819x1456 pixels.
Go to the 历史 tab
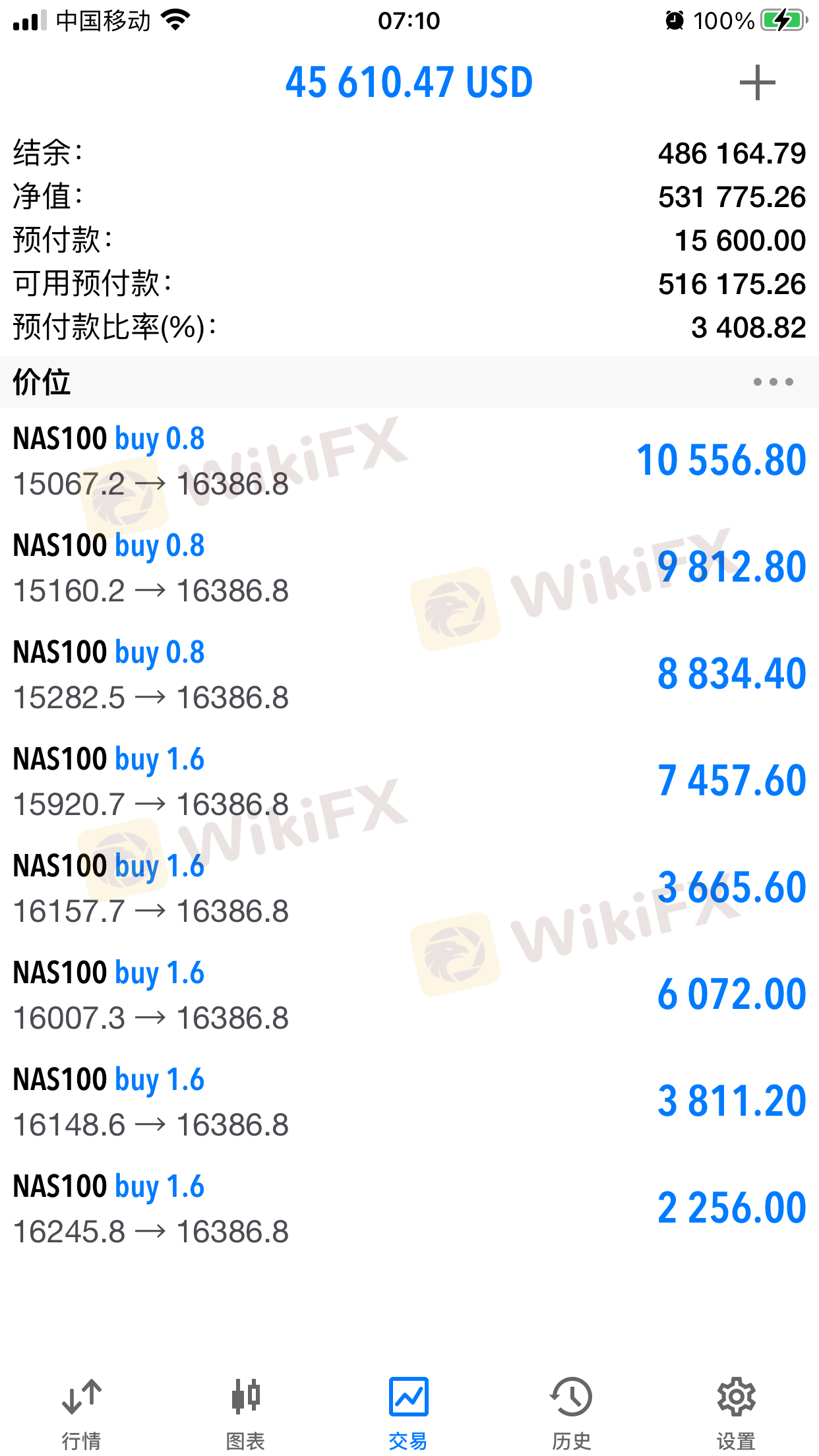pyautogui.click(x=572, y=1412)
